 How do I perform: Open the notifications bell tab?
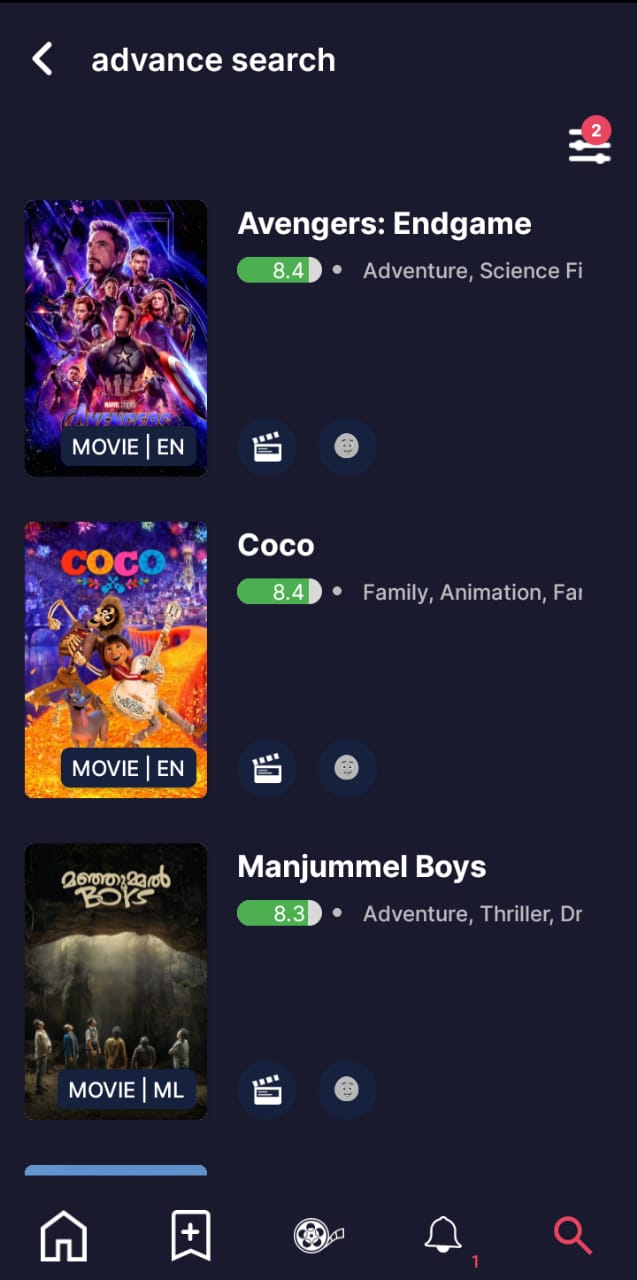click(443, 1237)
